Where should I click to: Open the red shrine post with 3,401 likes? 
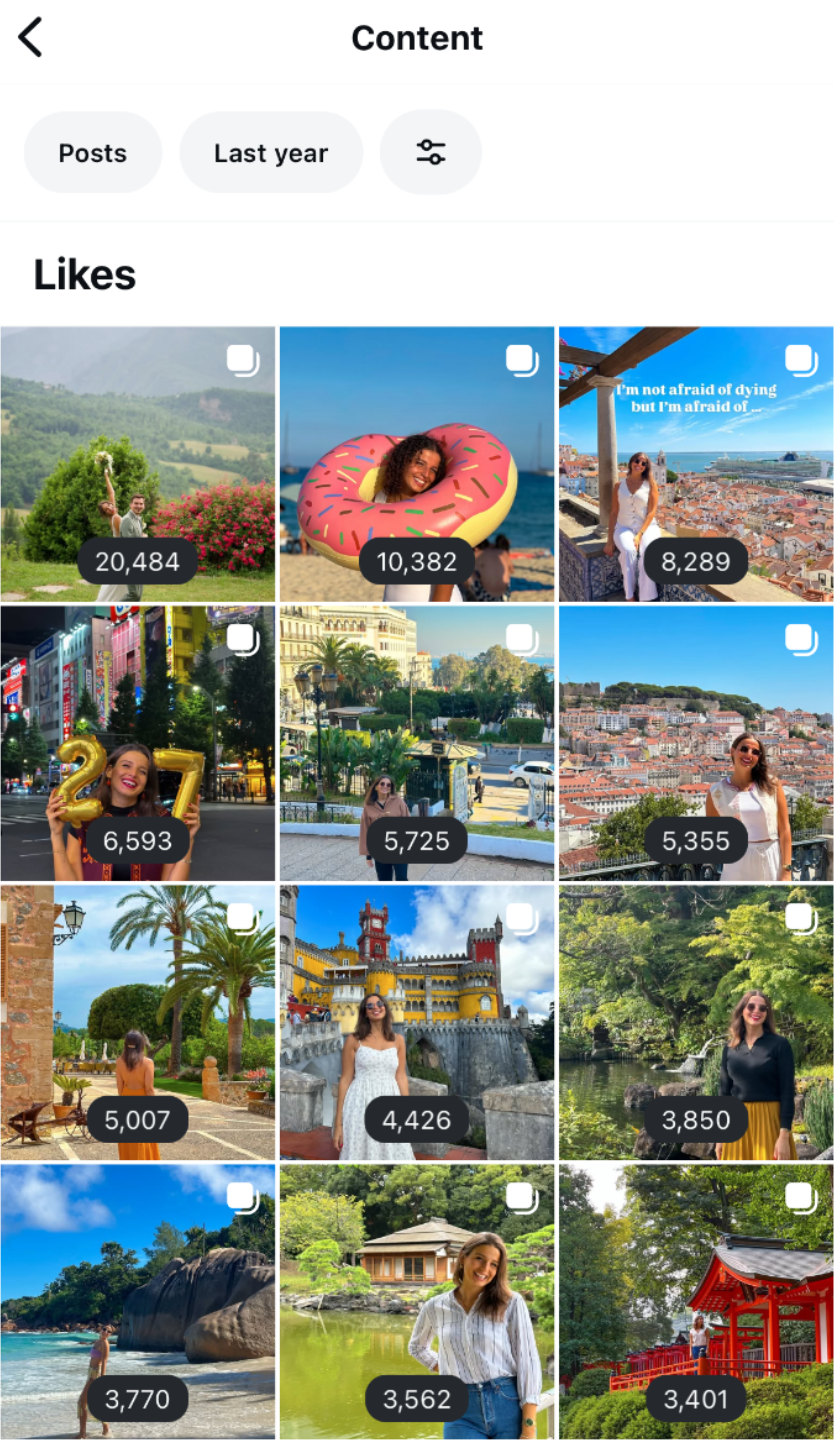tap(696, 1300)
